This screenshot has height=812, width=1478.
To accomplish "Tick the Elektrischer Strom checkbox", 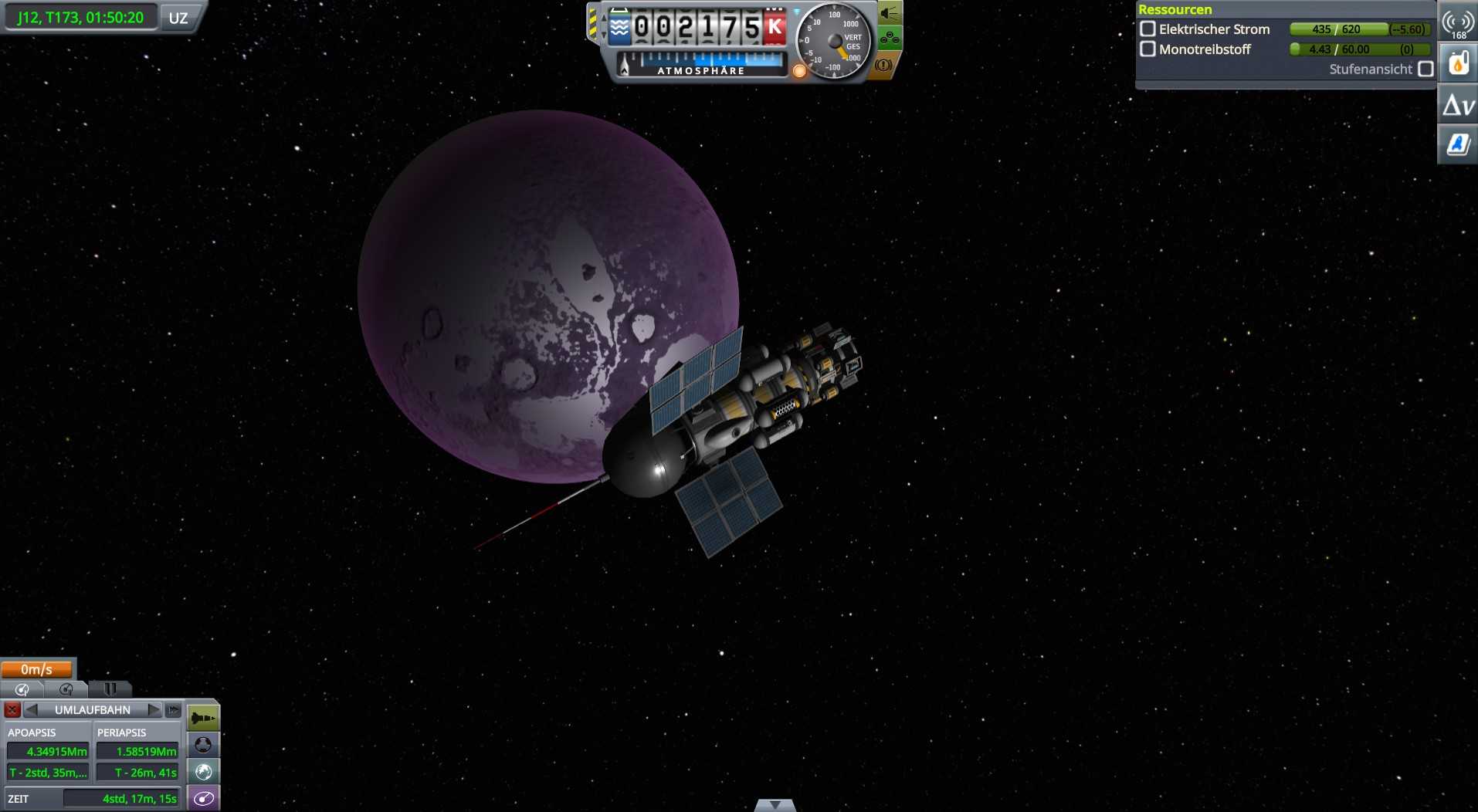I will tap(1147, 29).
